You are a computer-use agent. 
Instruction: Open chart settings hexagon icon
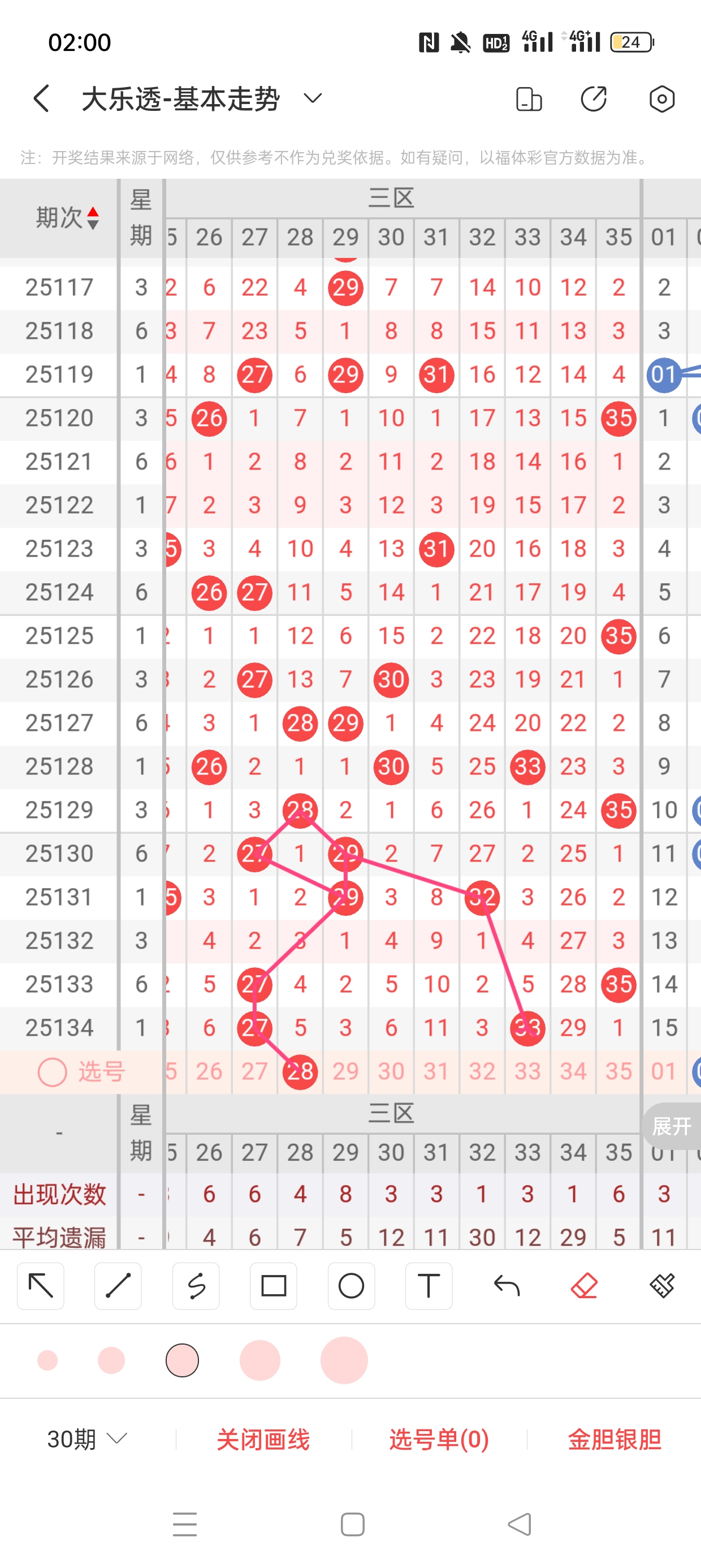(661, 98)
